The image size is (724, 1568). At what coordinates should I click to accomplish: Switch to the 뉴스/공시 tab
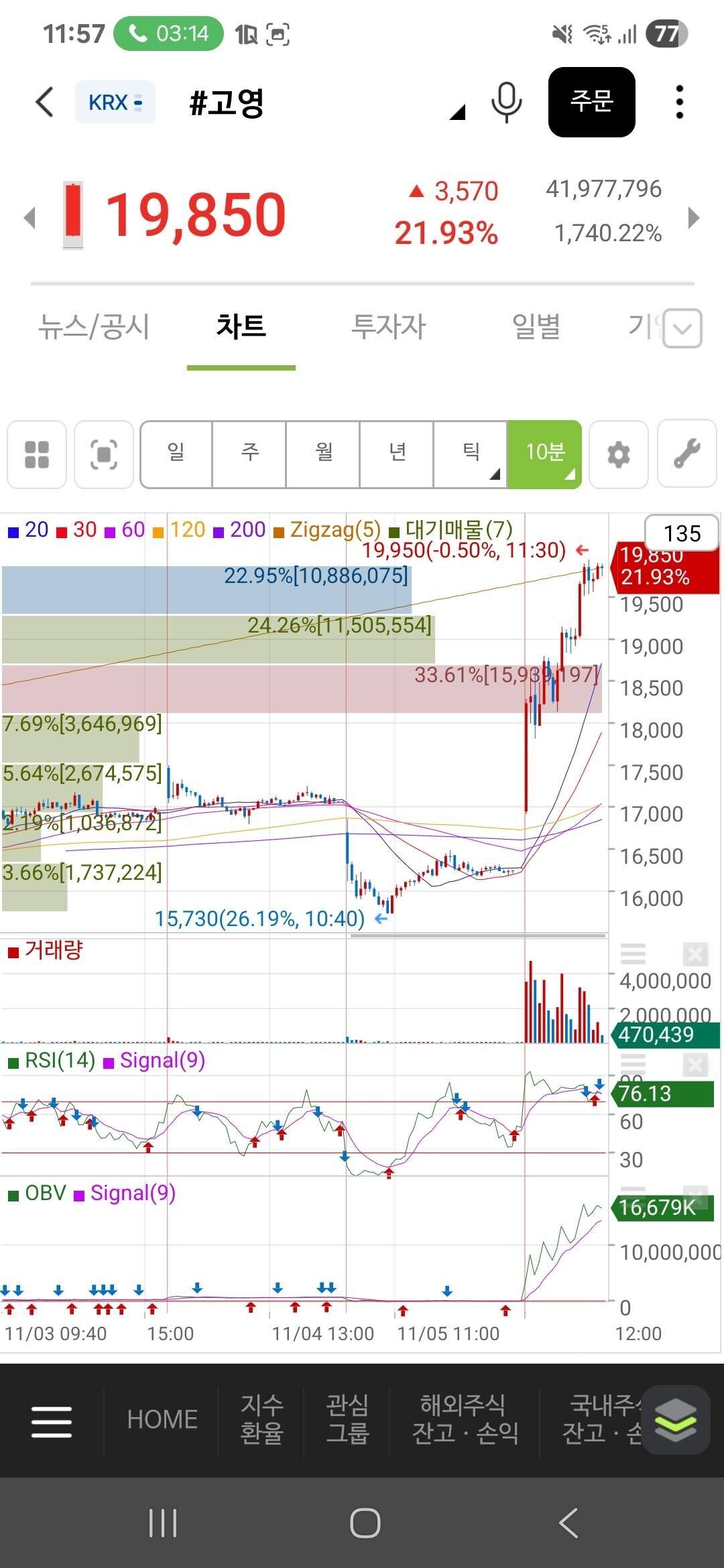94,327
